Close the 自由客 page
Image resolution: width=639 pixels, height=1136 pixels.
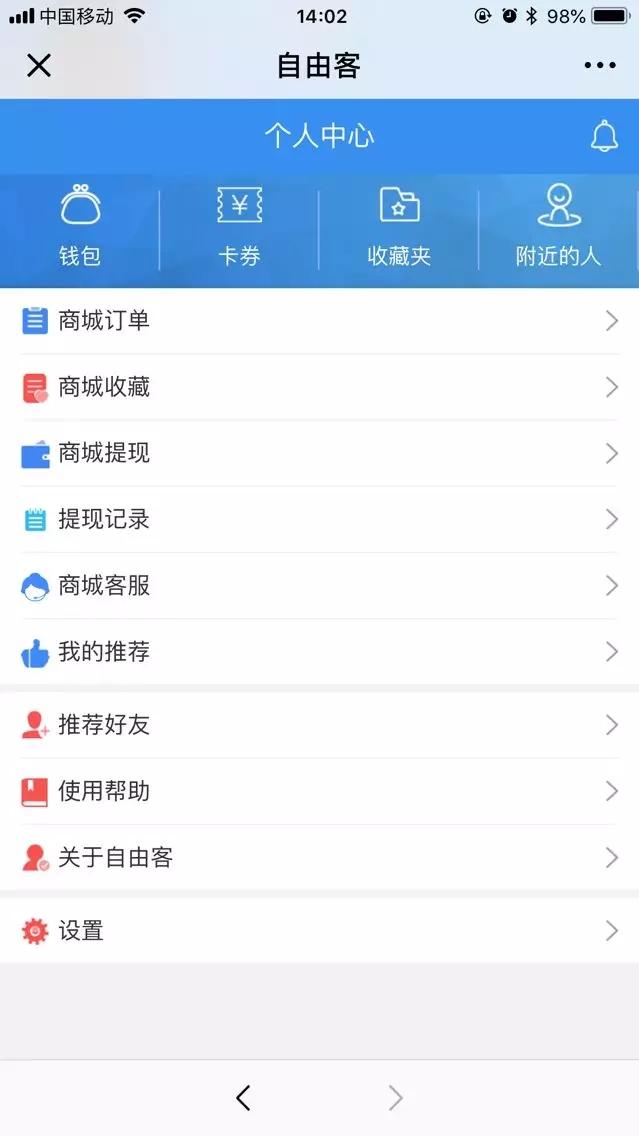(38, 66)
